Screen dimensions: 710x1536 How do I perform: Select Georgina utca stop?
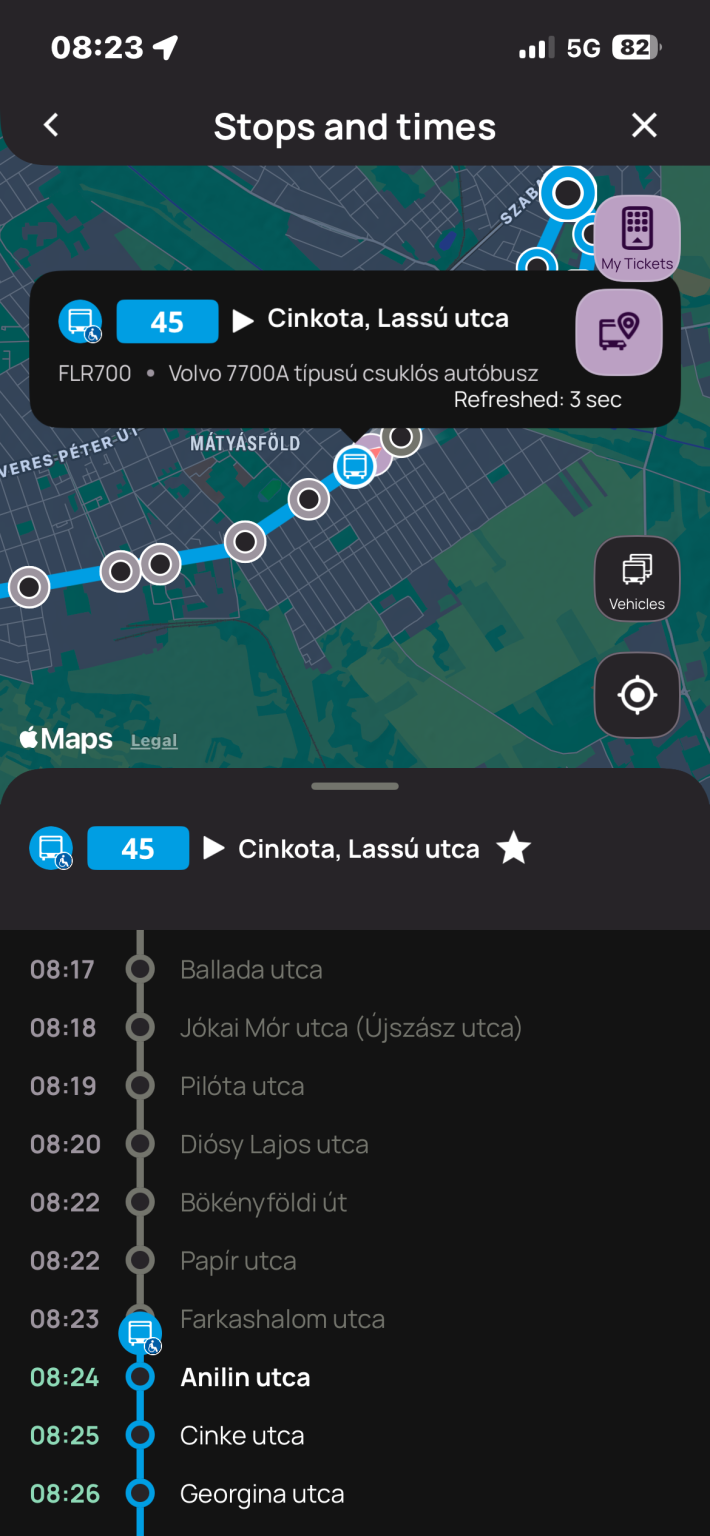pos(262,1494)
